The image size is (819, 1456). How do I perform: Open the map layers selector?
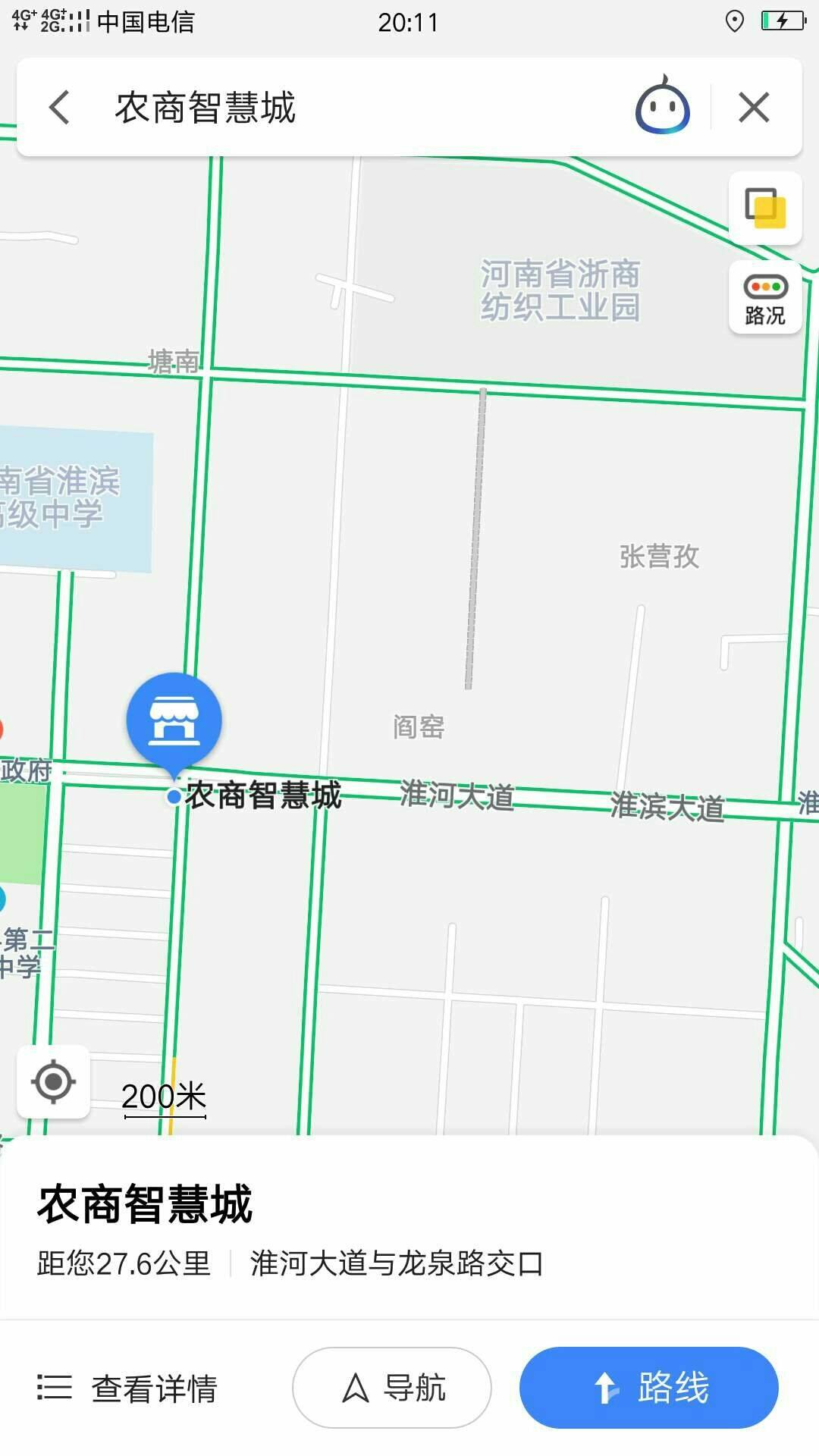(x=765, y=208)
